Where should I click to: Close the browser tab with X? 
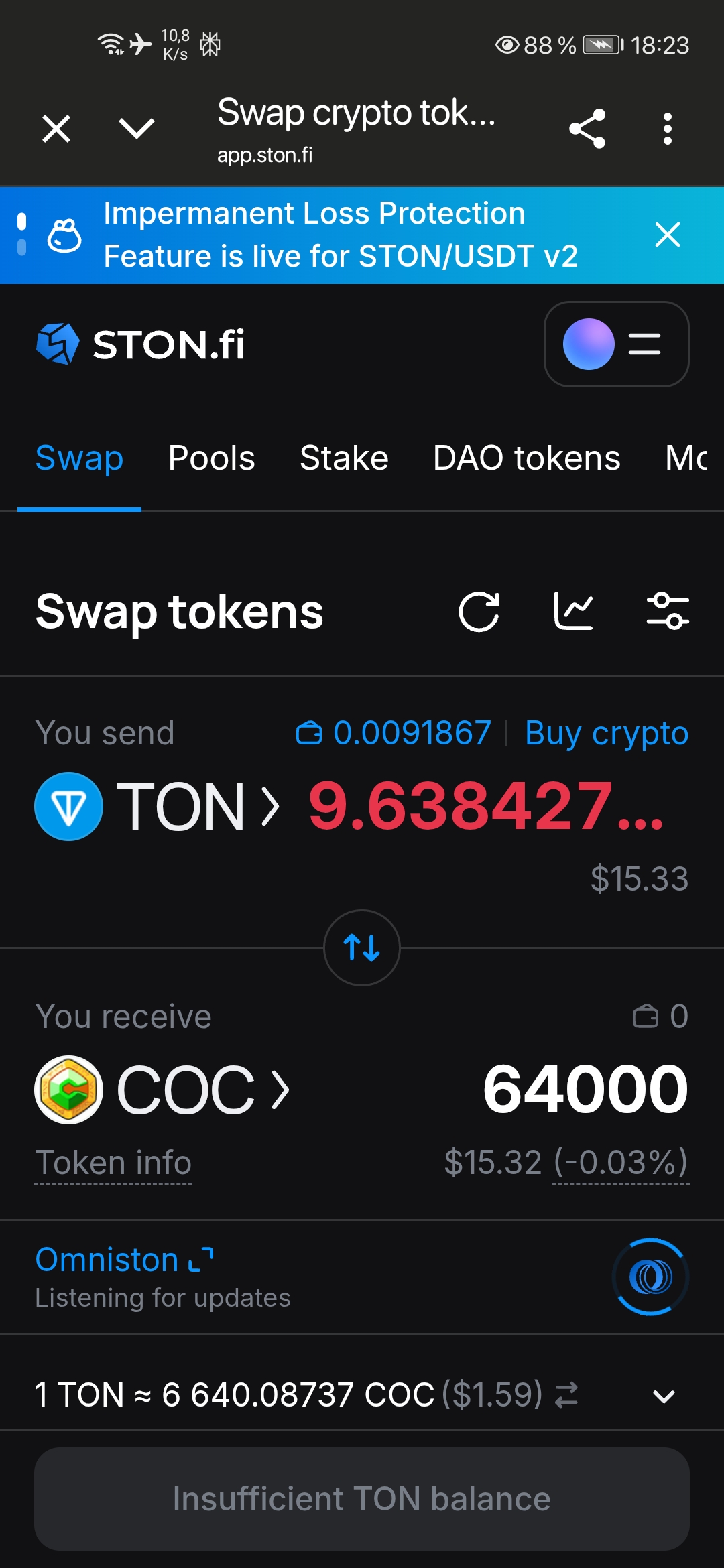pos(56,128)
